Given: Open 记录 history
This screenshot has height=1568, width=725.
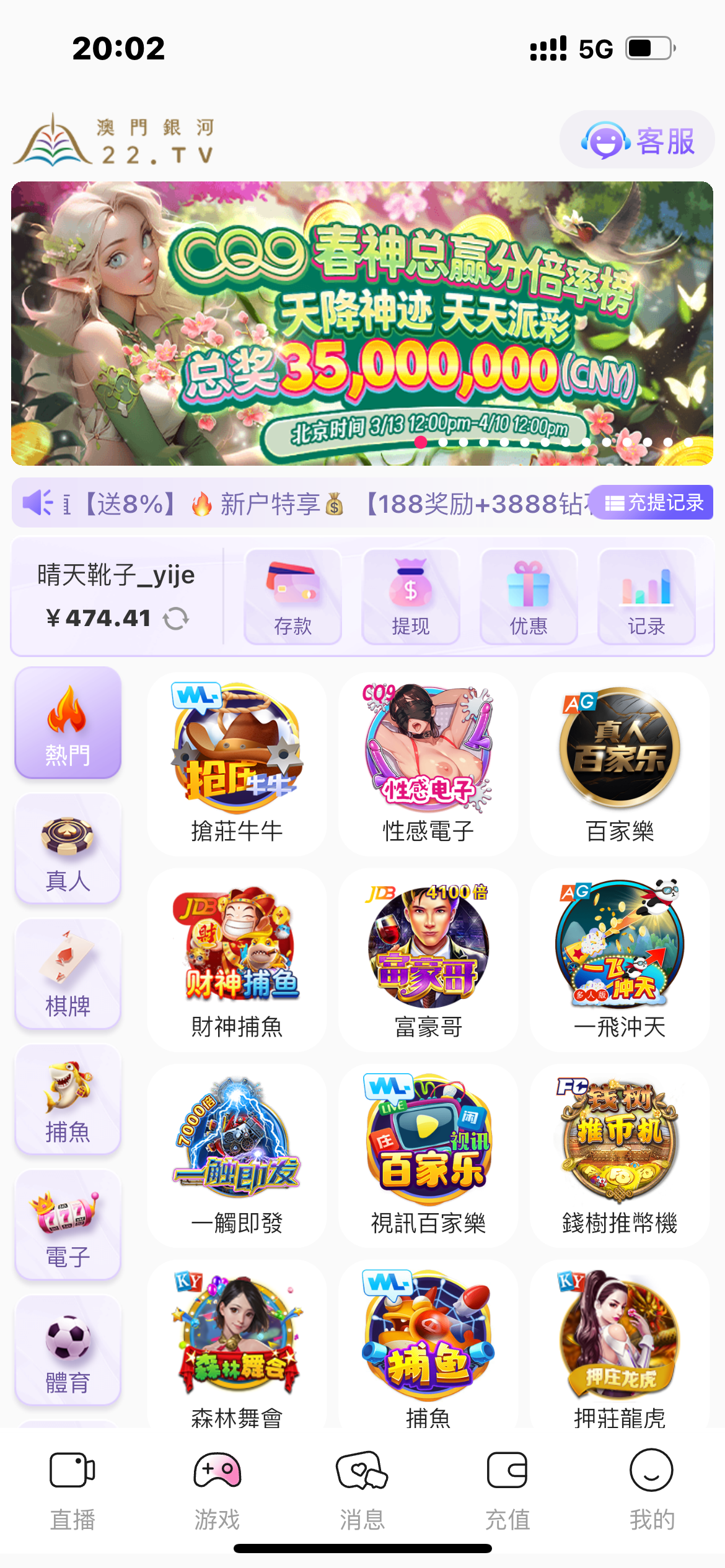Looking at the screenshot, I should 646,596.
